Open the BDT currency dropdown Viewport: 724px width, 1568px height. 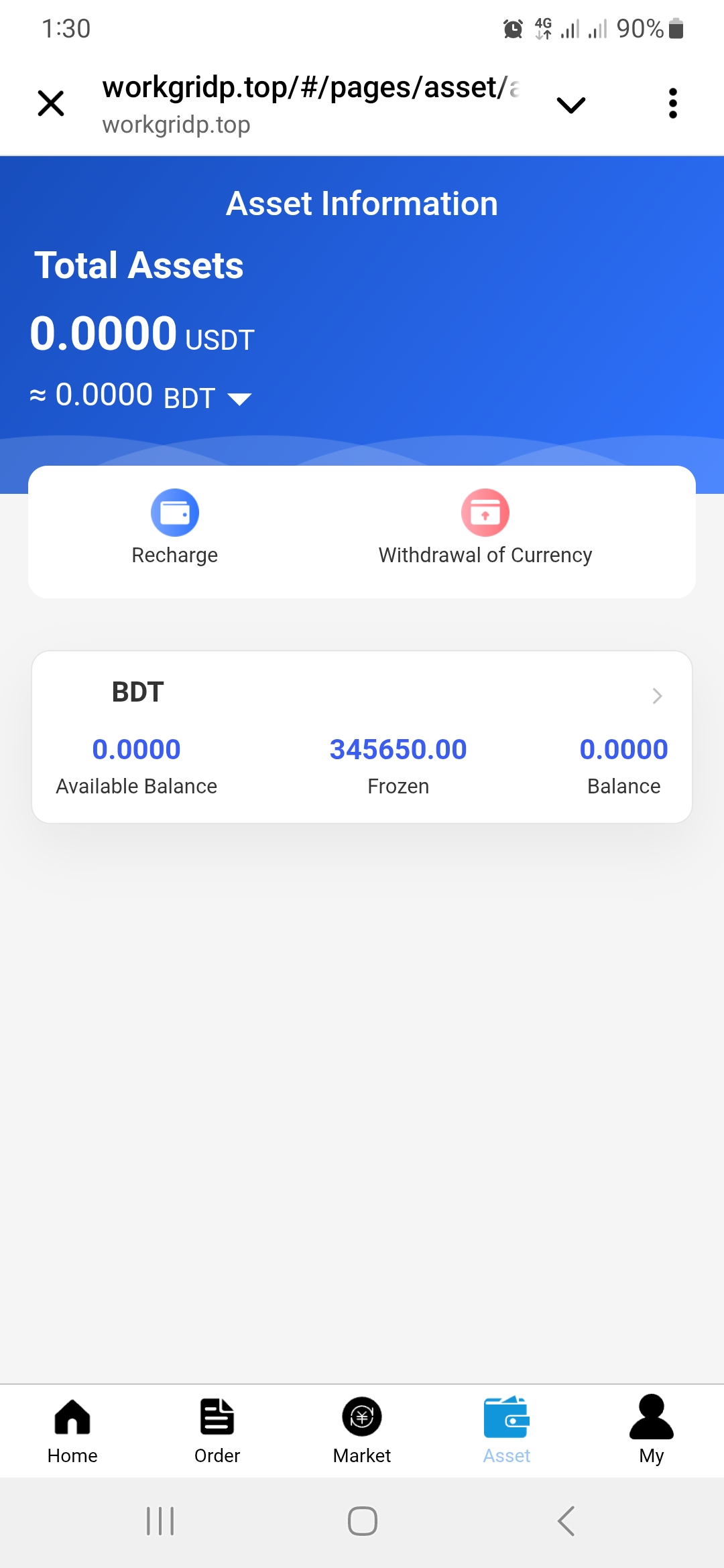(239, 399)
